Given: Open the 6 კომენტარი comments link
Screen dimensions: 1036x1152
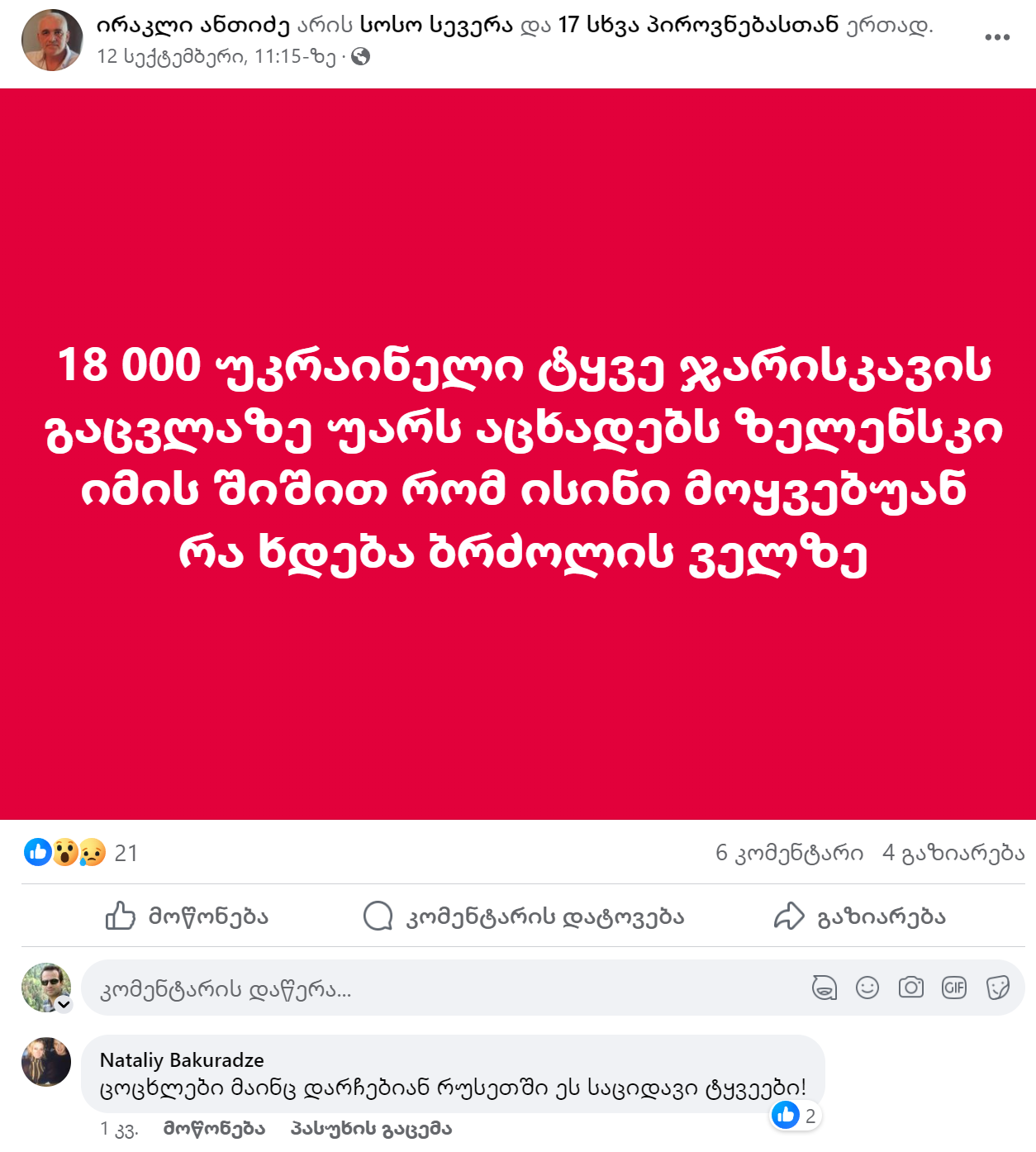Looking at the screenshot, I should 789,853.
